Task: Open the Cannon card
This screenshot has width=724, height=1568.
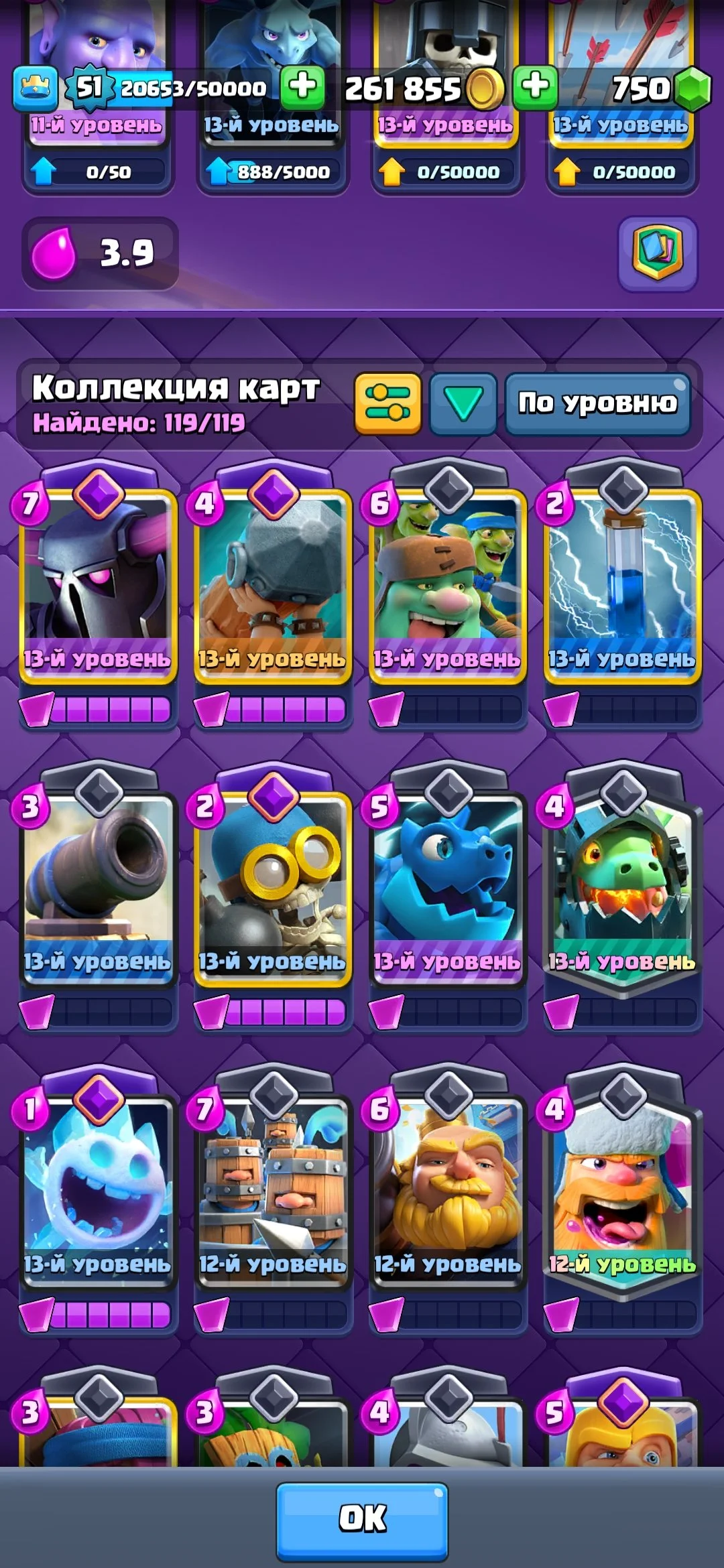Action: (x=98, y=885)
